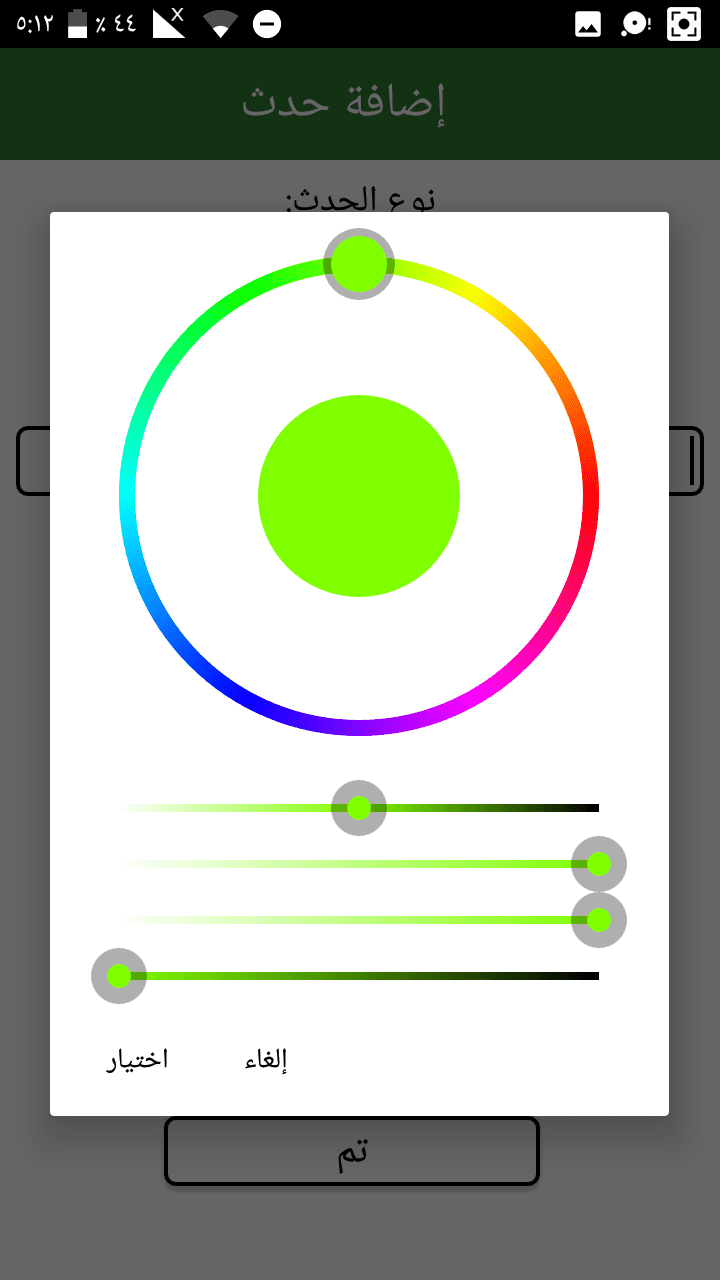Viewport: 720px width, 1280px height.
Task: Tap the اختيار (choose) button
Action: coord(137,1060)
